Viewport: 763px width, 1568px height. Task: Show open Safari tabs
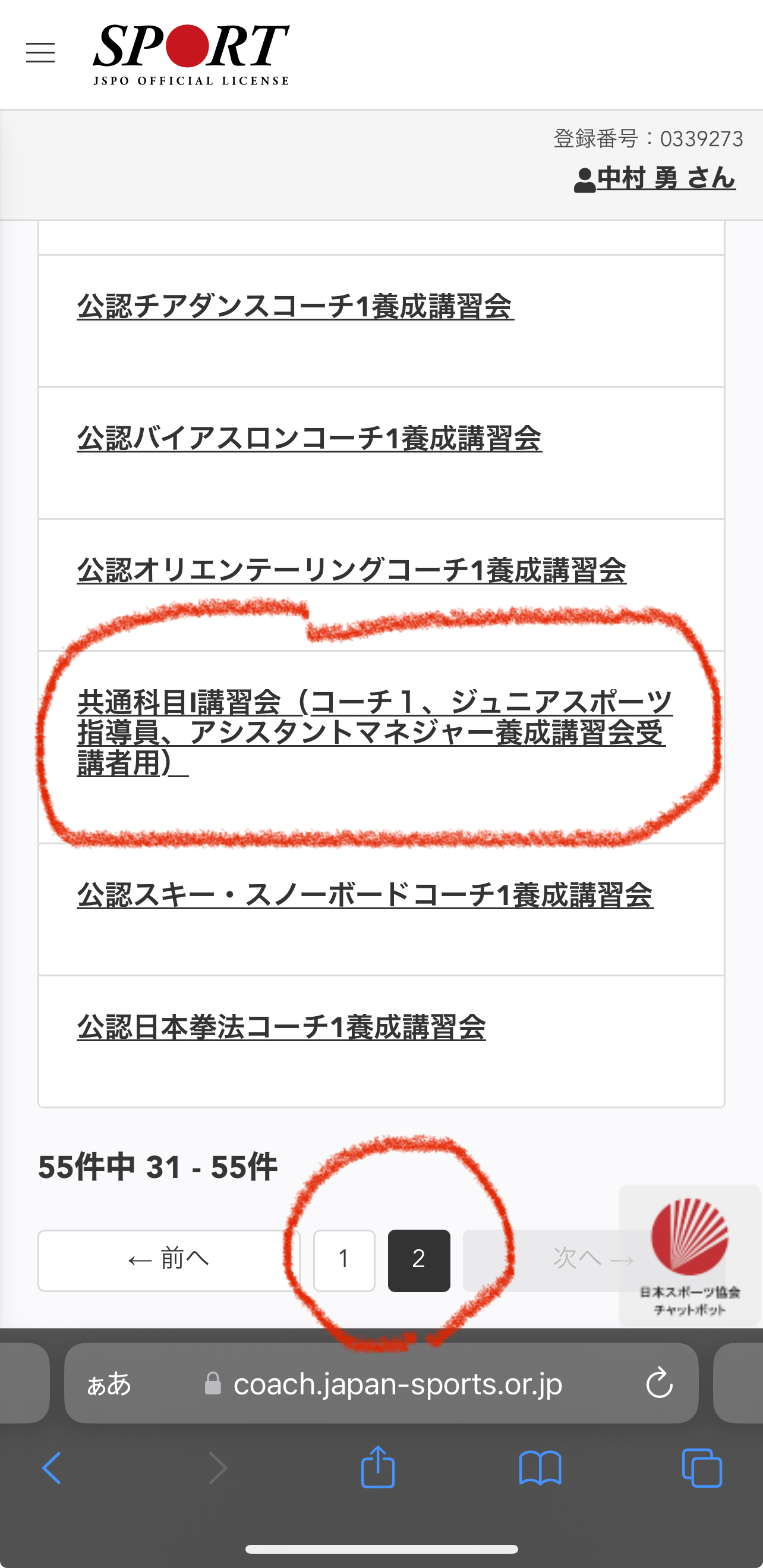(x=702, y=1468)
